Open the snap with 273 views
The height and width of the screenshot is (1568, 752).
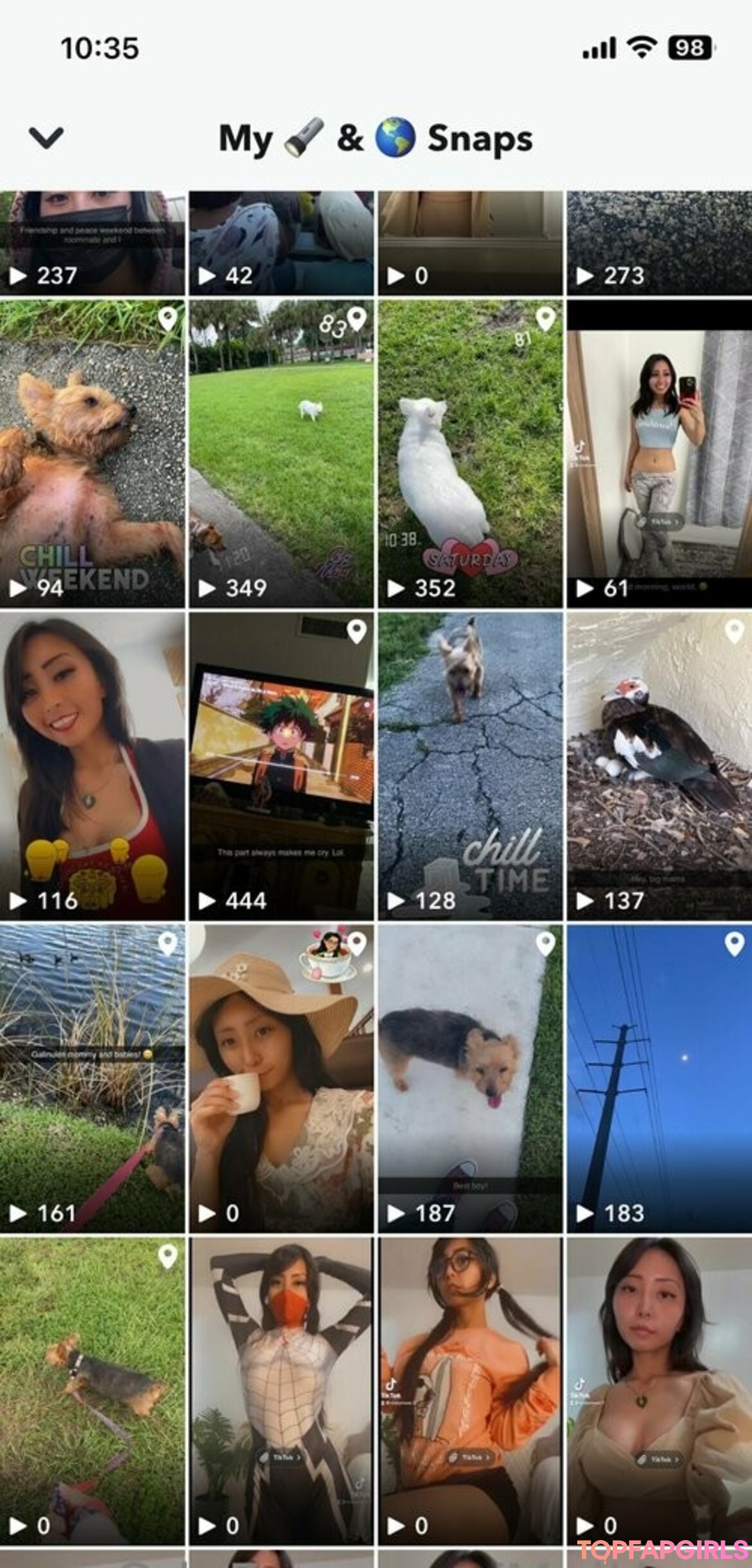coord(659,242)
